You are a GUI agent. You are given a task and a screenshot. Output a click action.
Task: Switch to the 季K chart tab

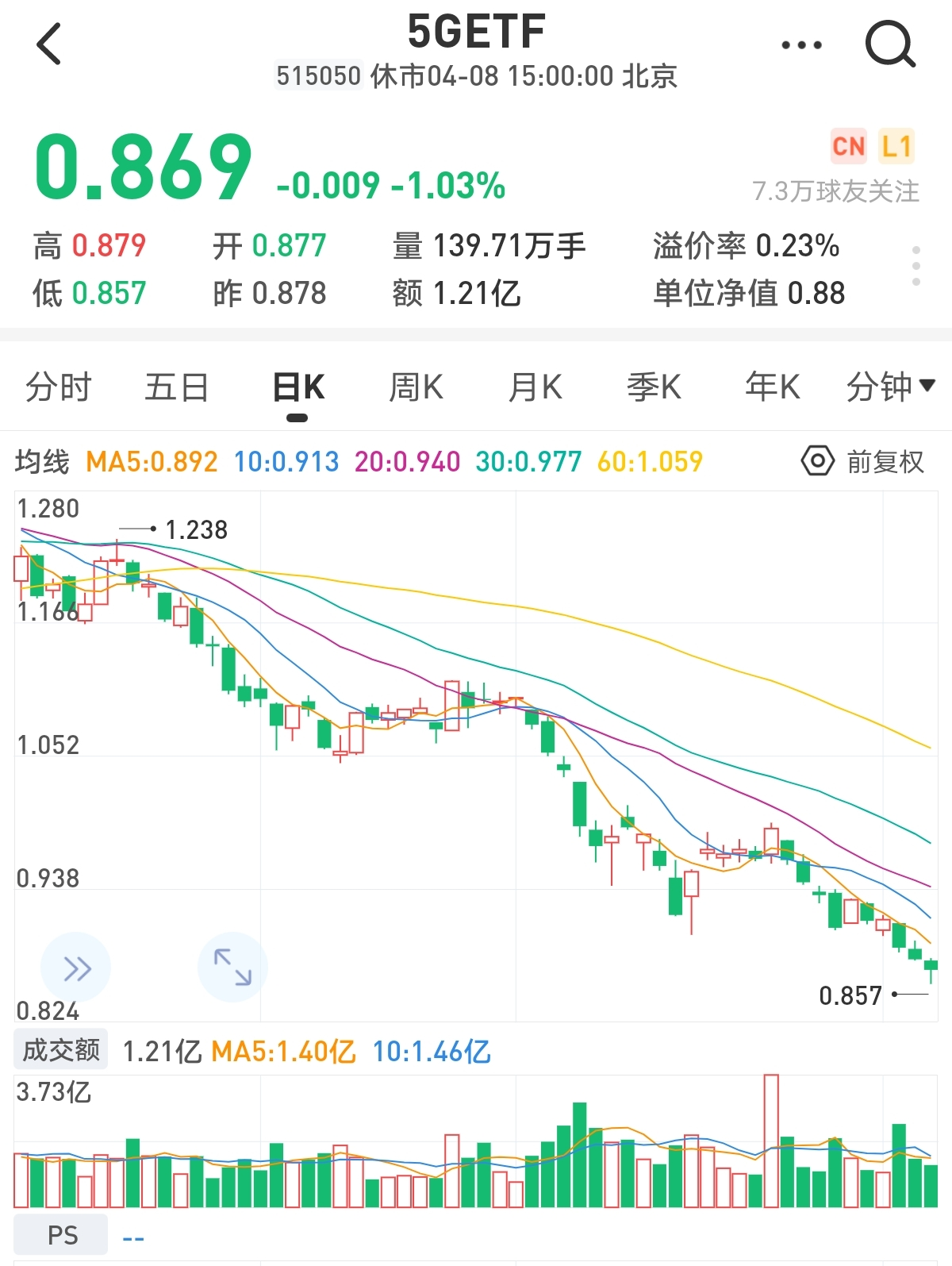654,387
